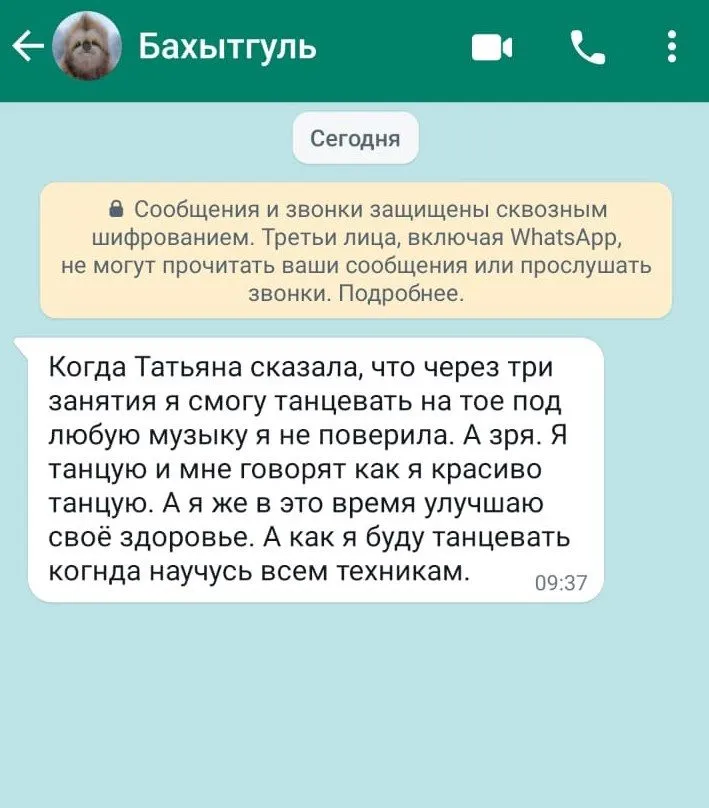Open contact info for Бахытгуль
This screenshot has height=808, width=709.
[227, 47]
